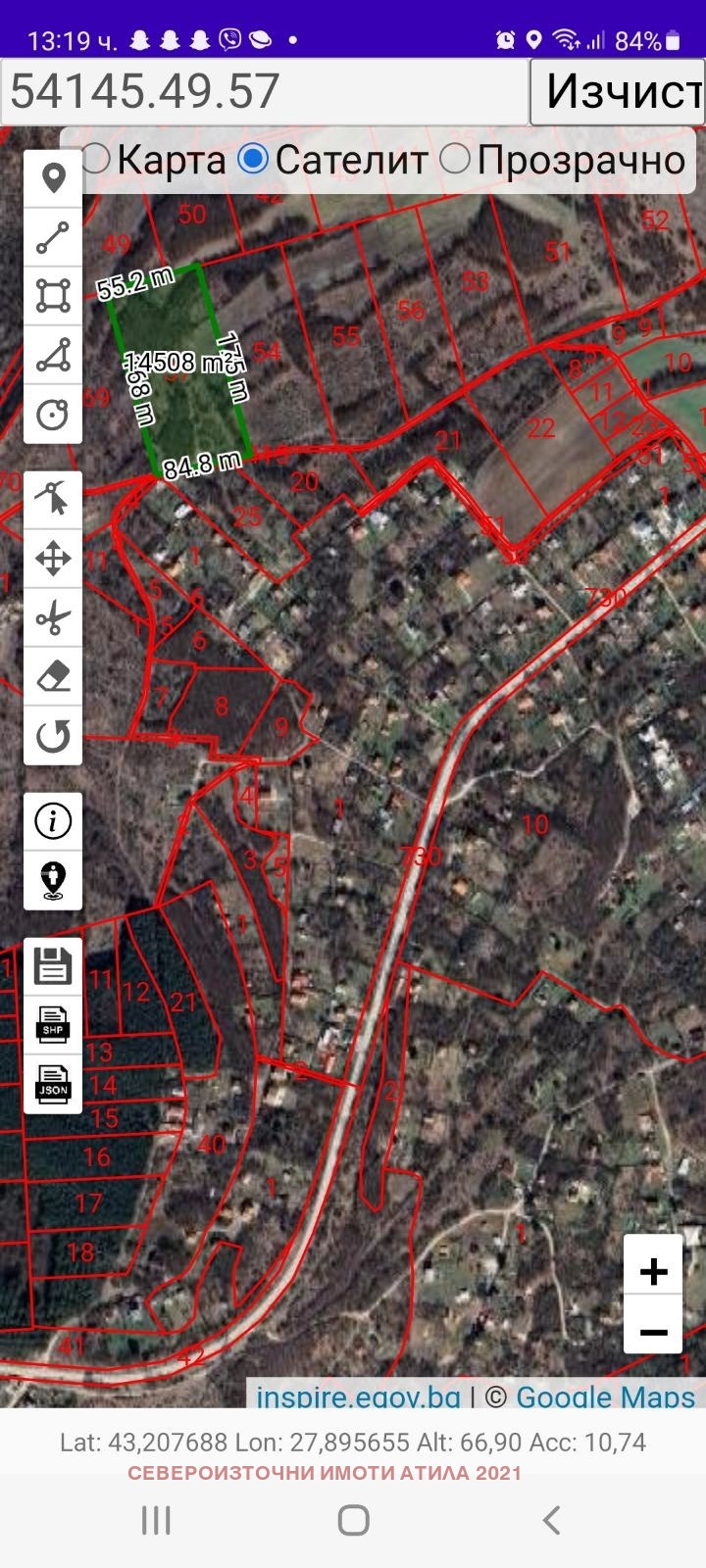The height and width of the screenshot is (1568, 706).
Task: Switch to Прозрачно map mode
Action: point(455,159)
